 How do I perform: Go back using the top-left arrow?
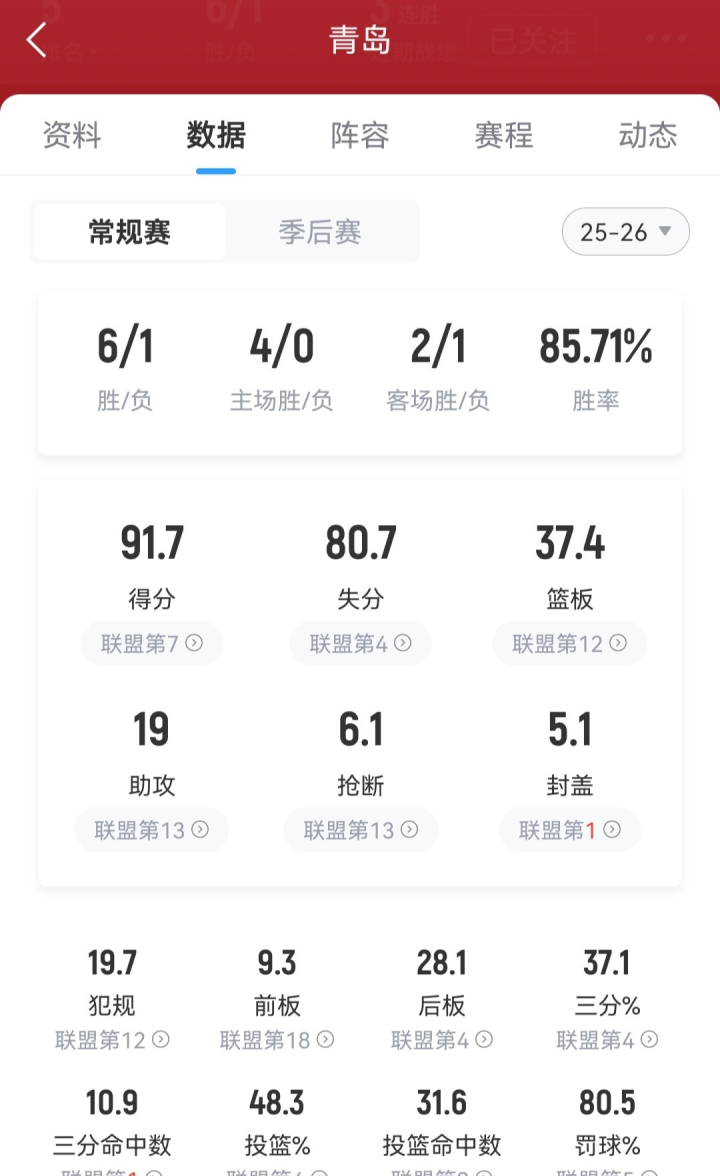[x=37, y=41]
